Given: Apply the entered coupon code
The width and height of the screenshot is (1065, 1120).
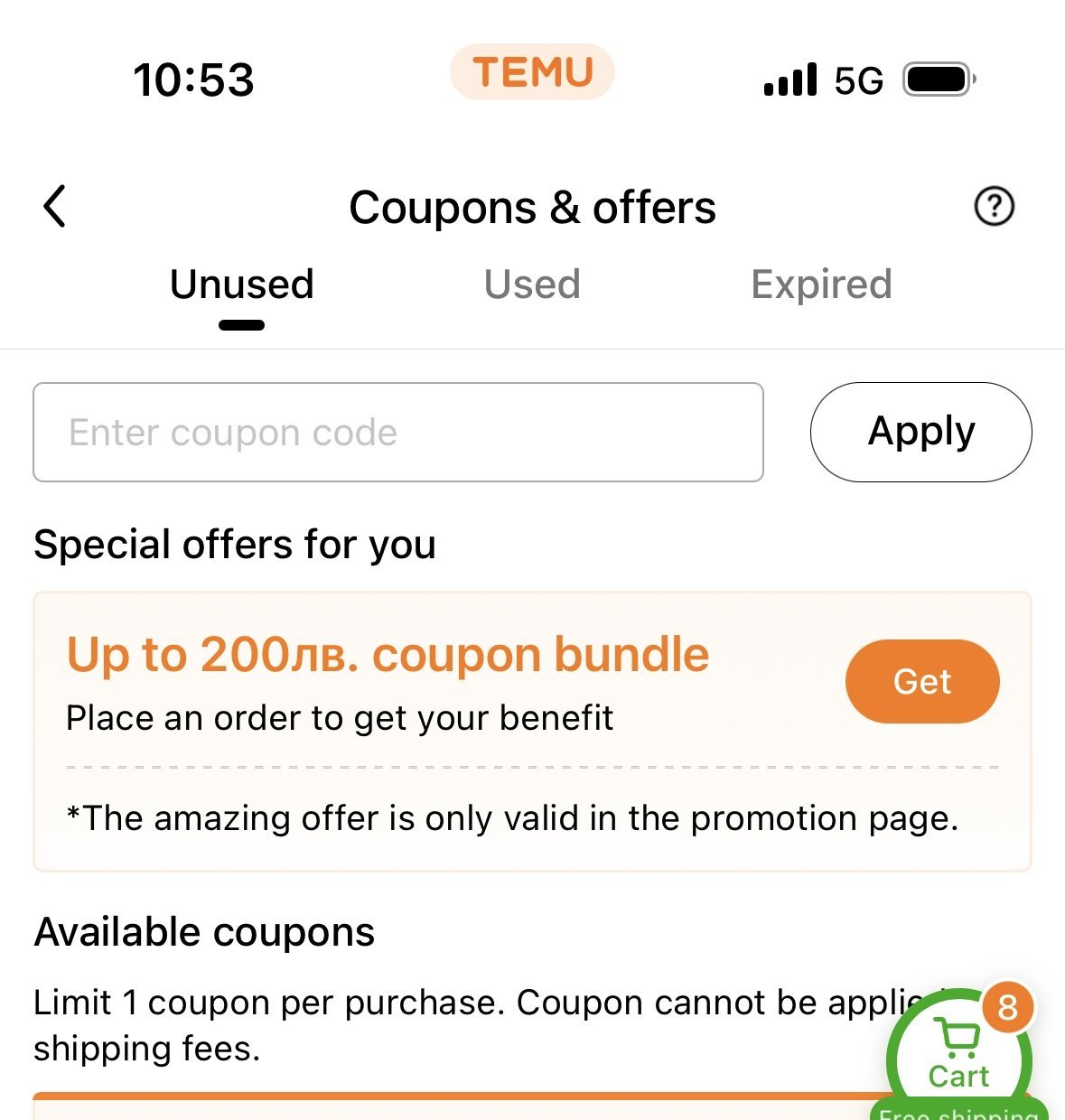Looking at the screenshot, I should coord(920,432).
